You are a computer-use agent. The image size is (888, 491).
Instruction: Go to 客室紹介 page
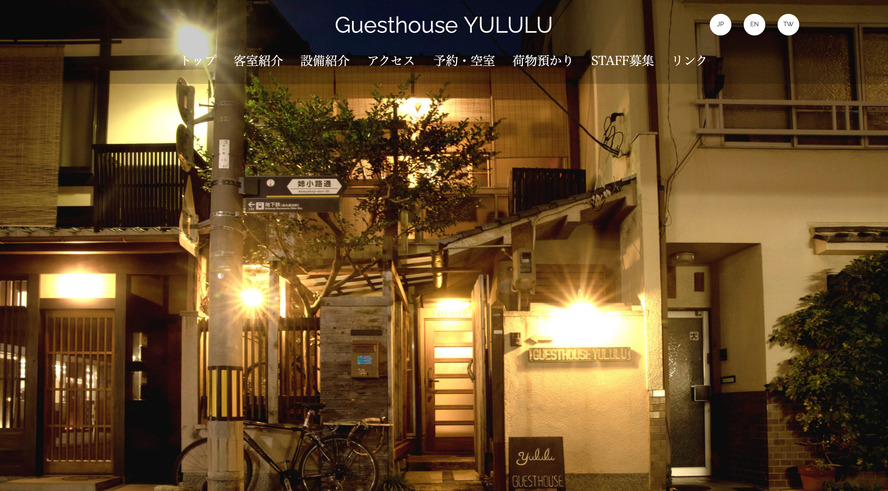pyautogui.click(x=258, y=61)
